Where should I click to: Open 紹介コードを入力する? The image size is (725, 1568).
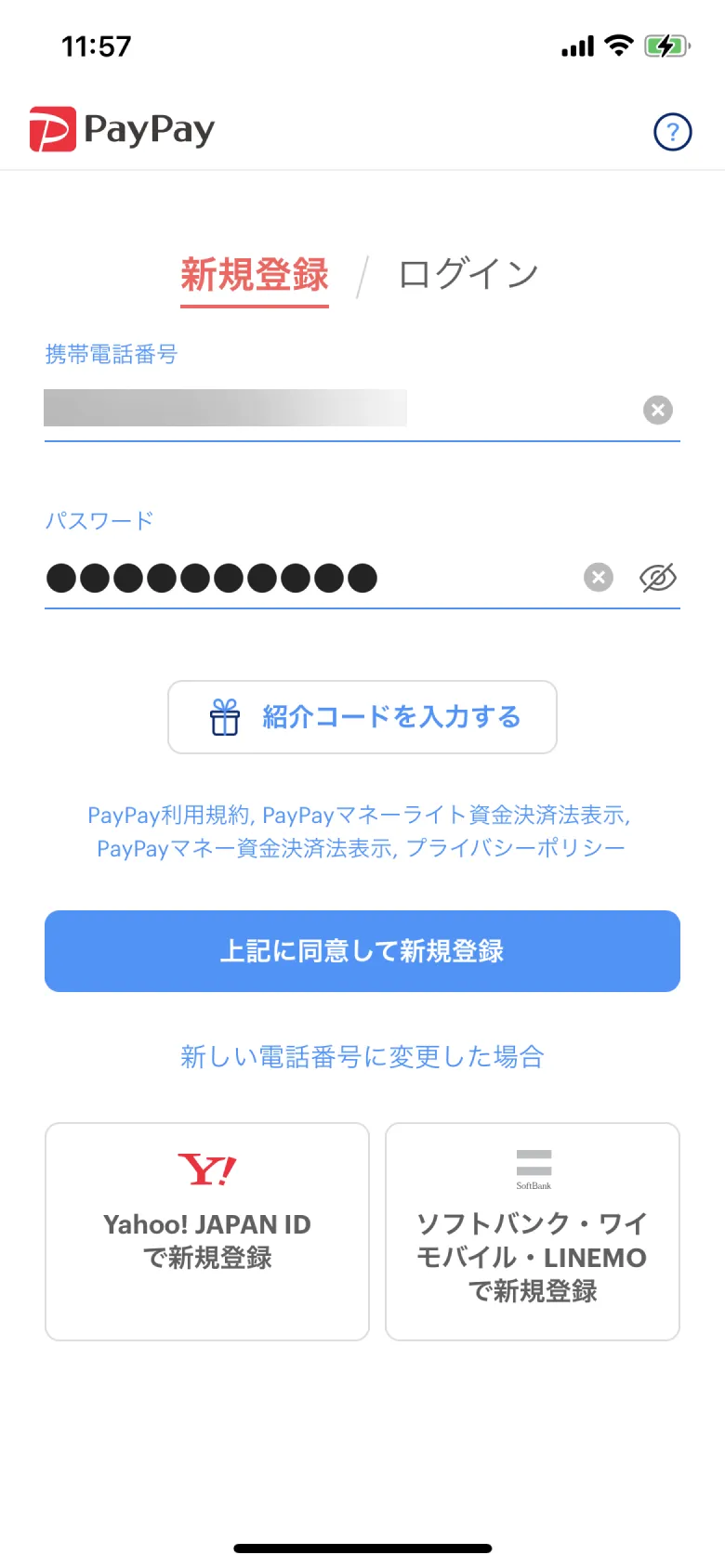pyautogui.click(x=362, y=716)
